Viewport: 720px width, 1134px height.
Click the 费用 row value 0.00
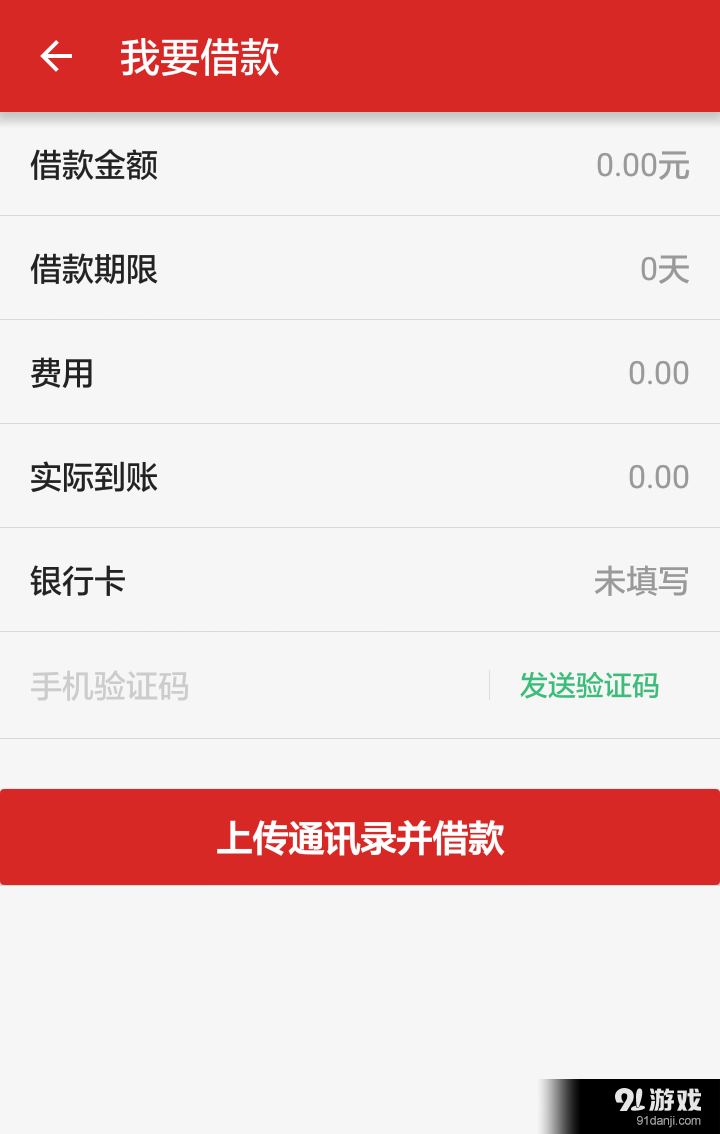tap(659, 372)
